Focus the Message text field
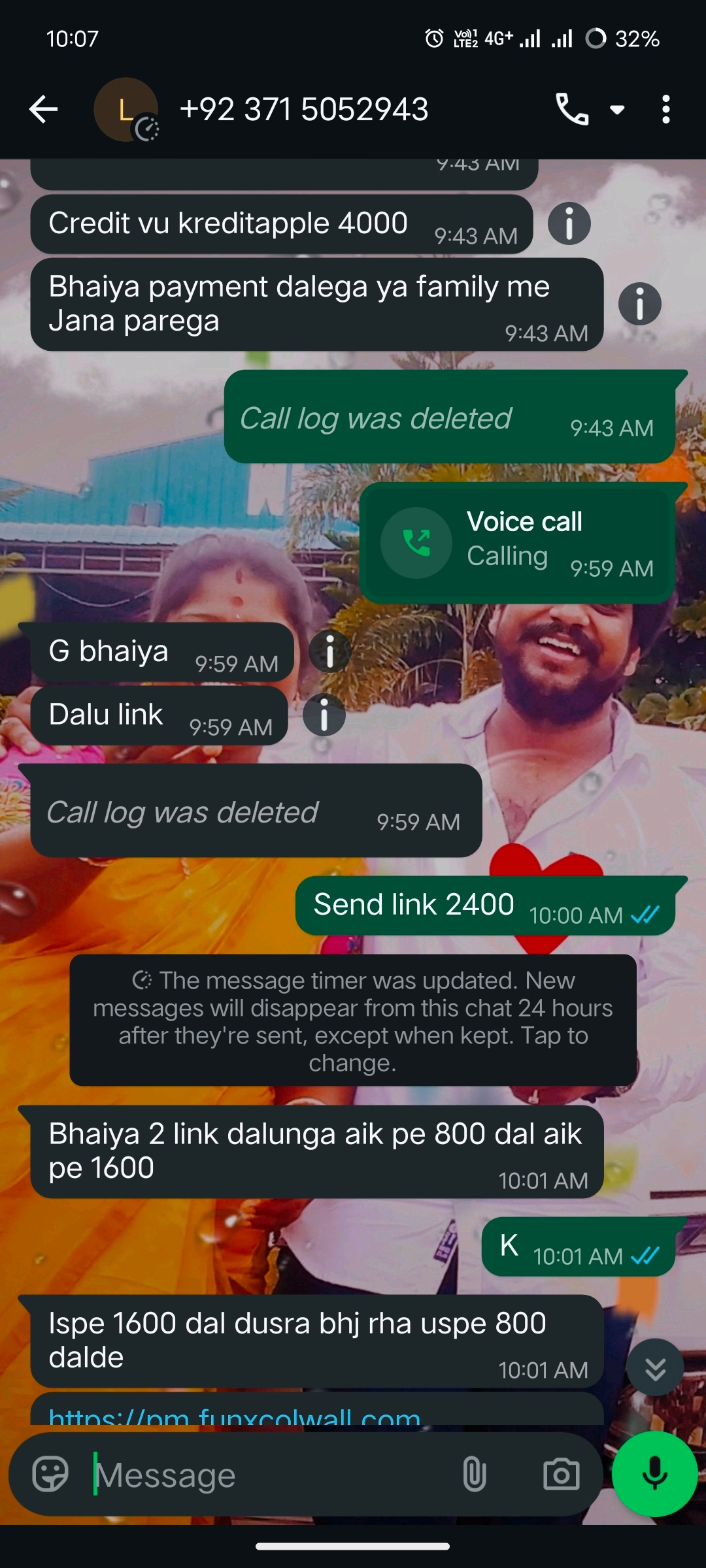 point(268,1475)
